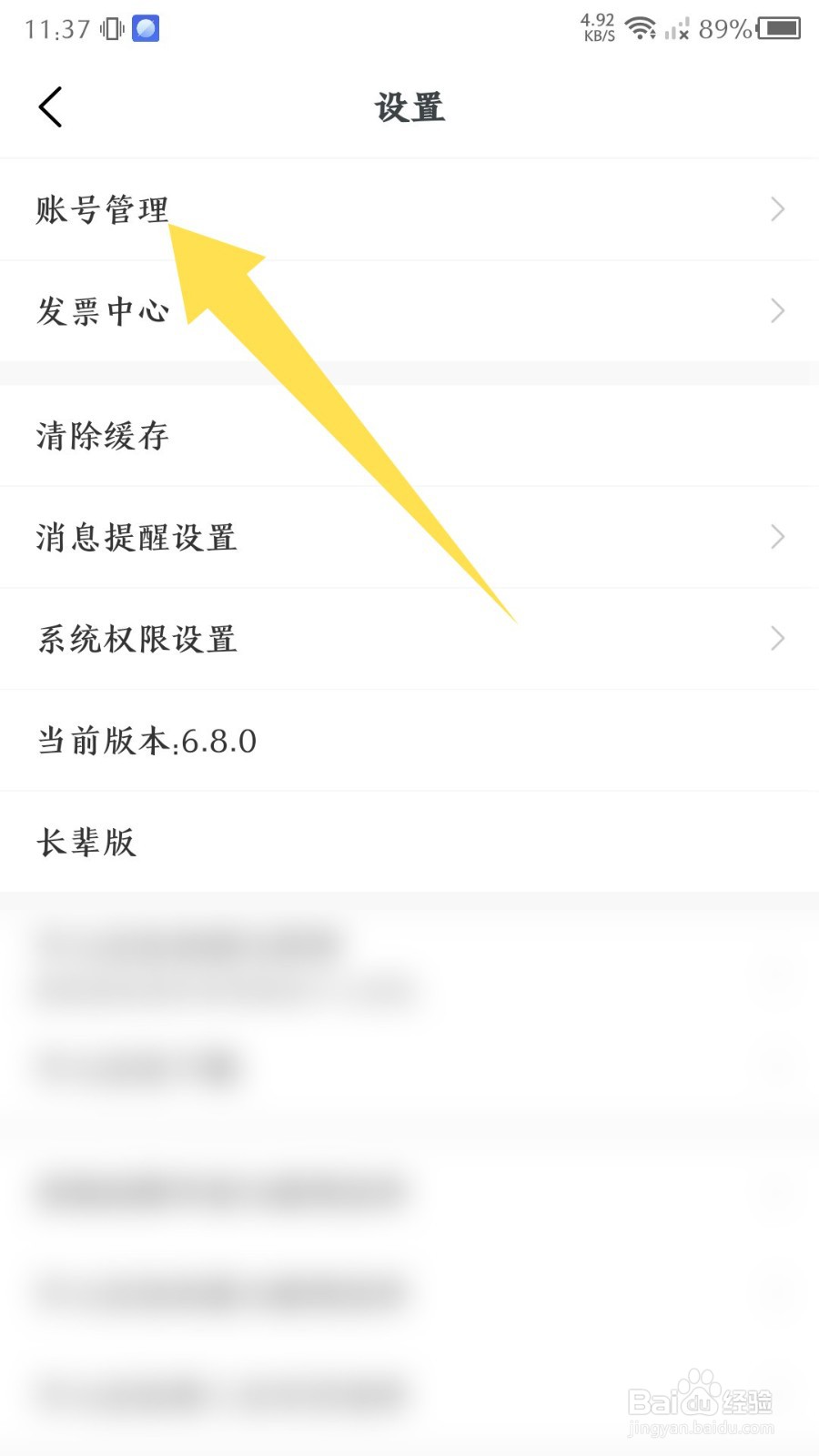
Task: Switch to 长辈版 (Elder Mode)
Action: [86, 842]
